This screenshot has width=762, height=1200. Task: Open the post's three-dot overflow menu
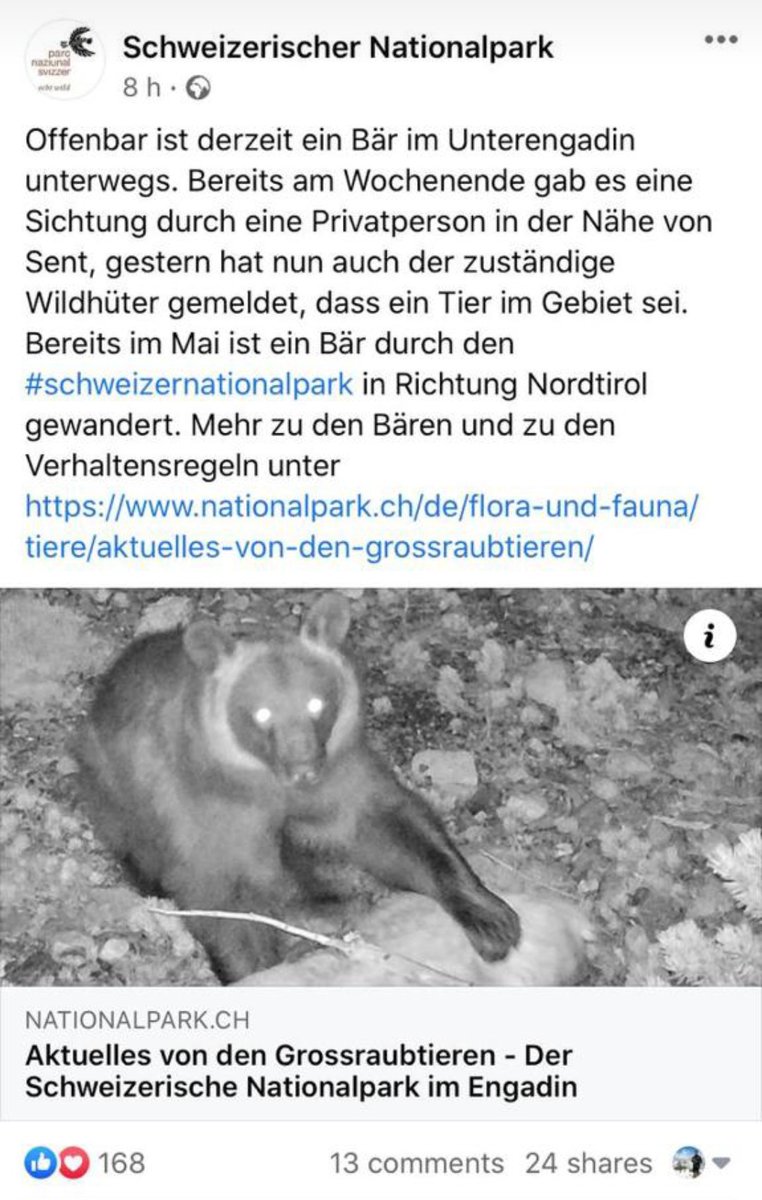[x=721, y=40]
